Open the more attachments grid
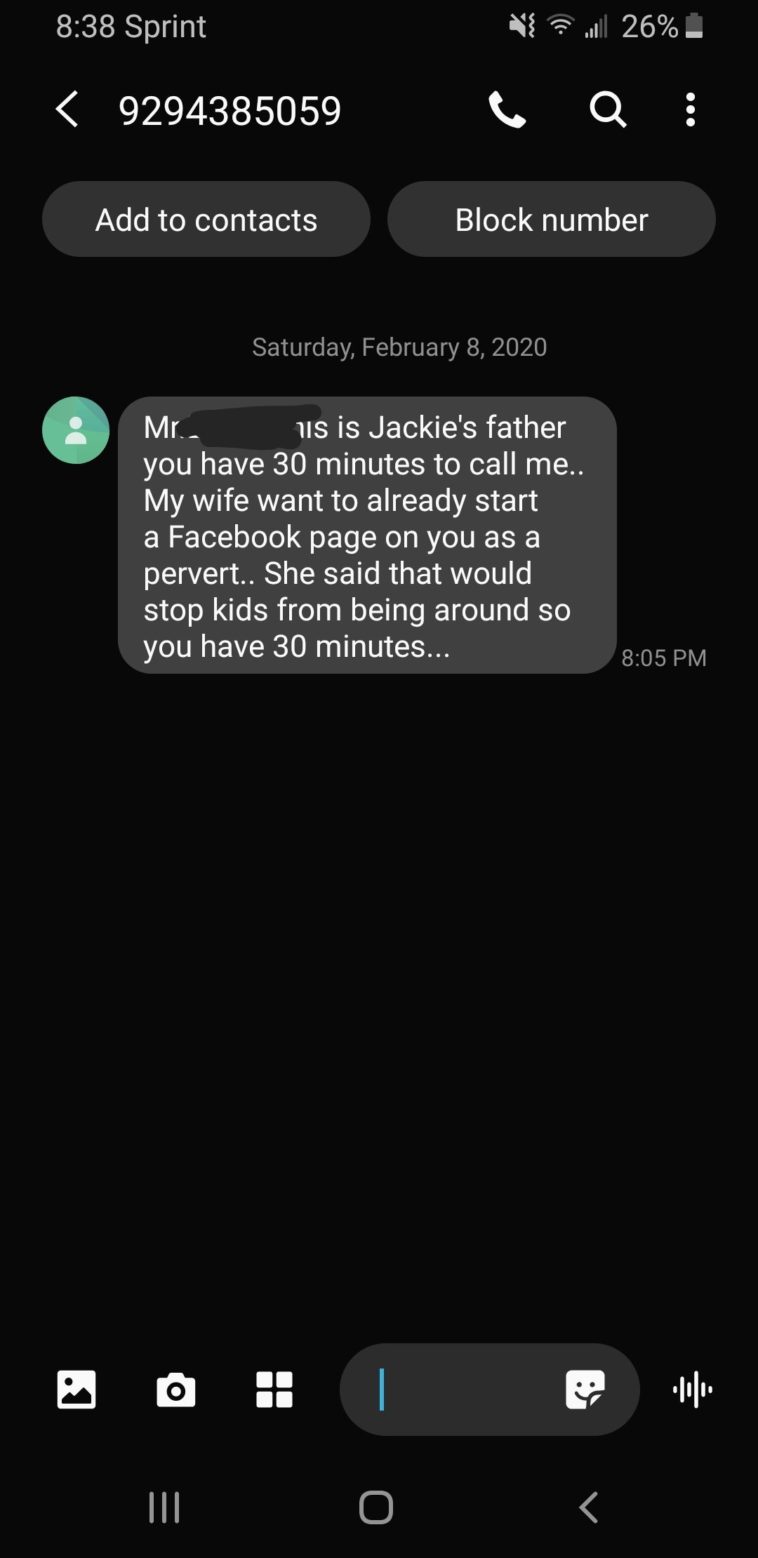This screenshot has height=1558, width=758. 274,1389
